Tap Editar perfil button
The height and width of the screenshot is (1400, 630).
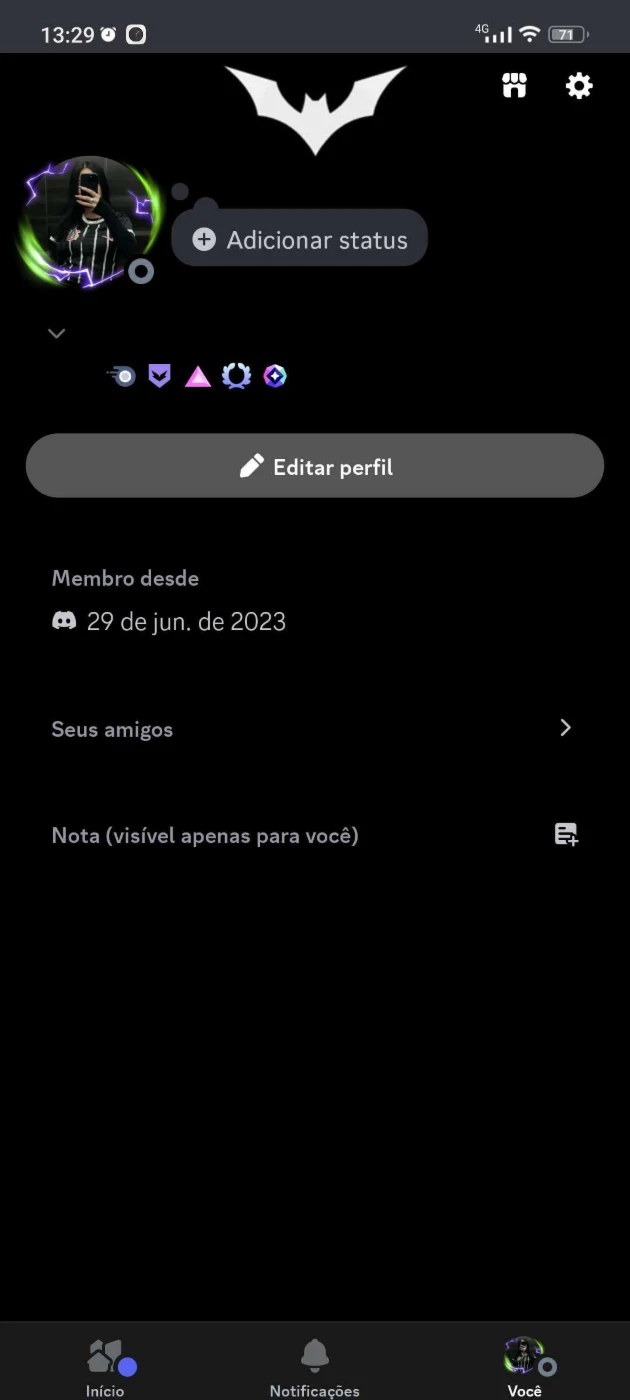[x=315, y=466]
